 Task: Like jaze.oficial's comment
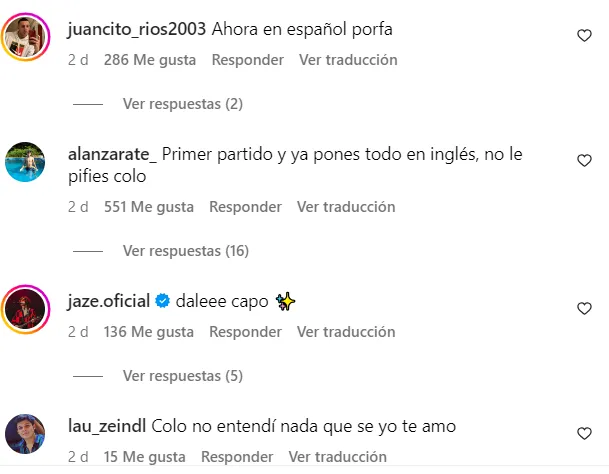[x=585, y=309]
